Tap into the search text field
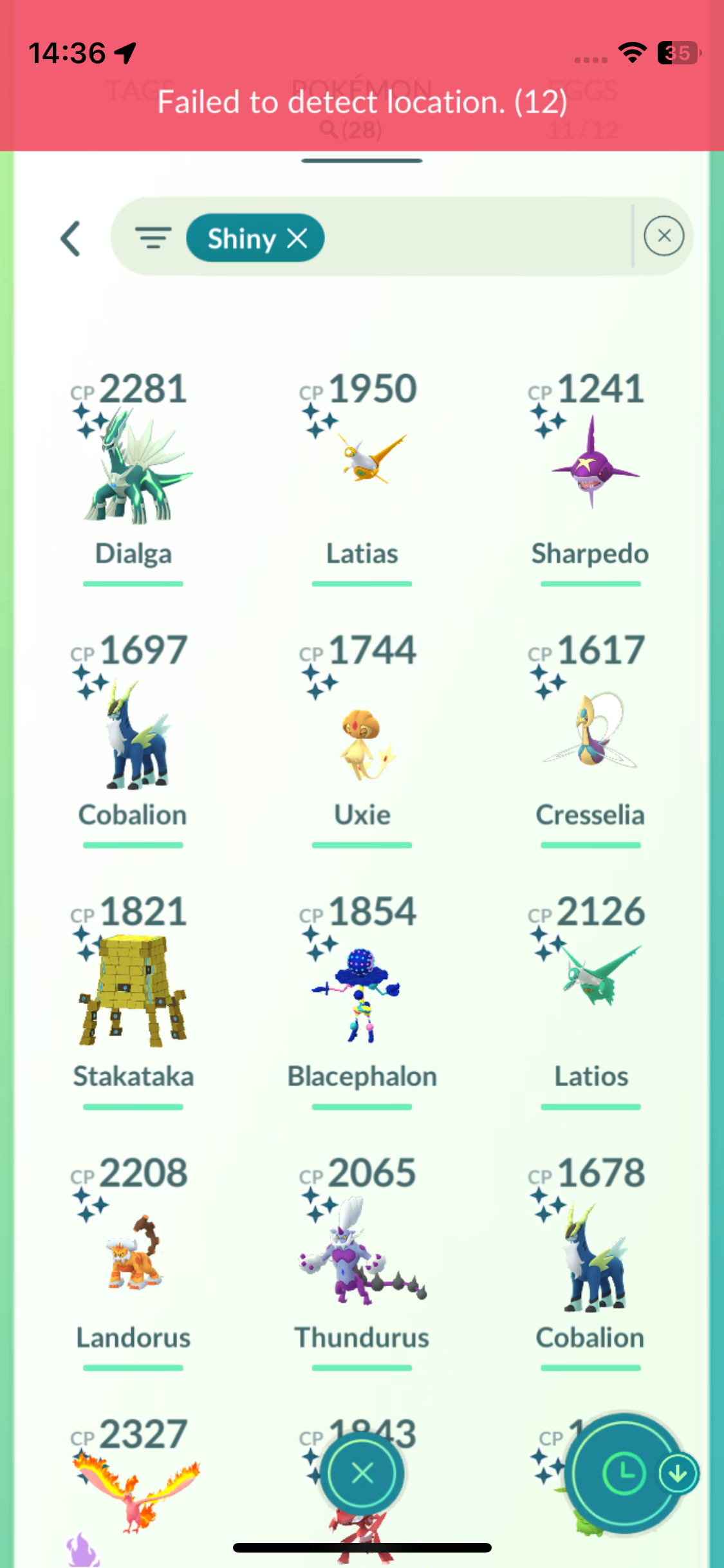724x1568 pixels. coord(476,237)
